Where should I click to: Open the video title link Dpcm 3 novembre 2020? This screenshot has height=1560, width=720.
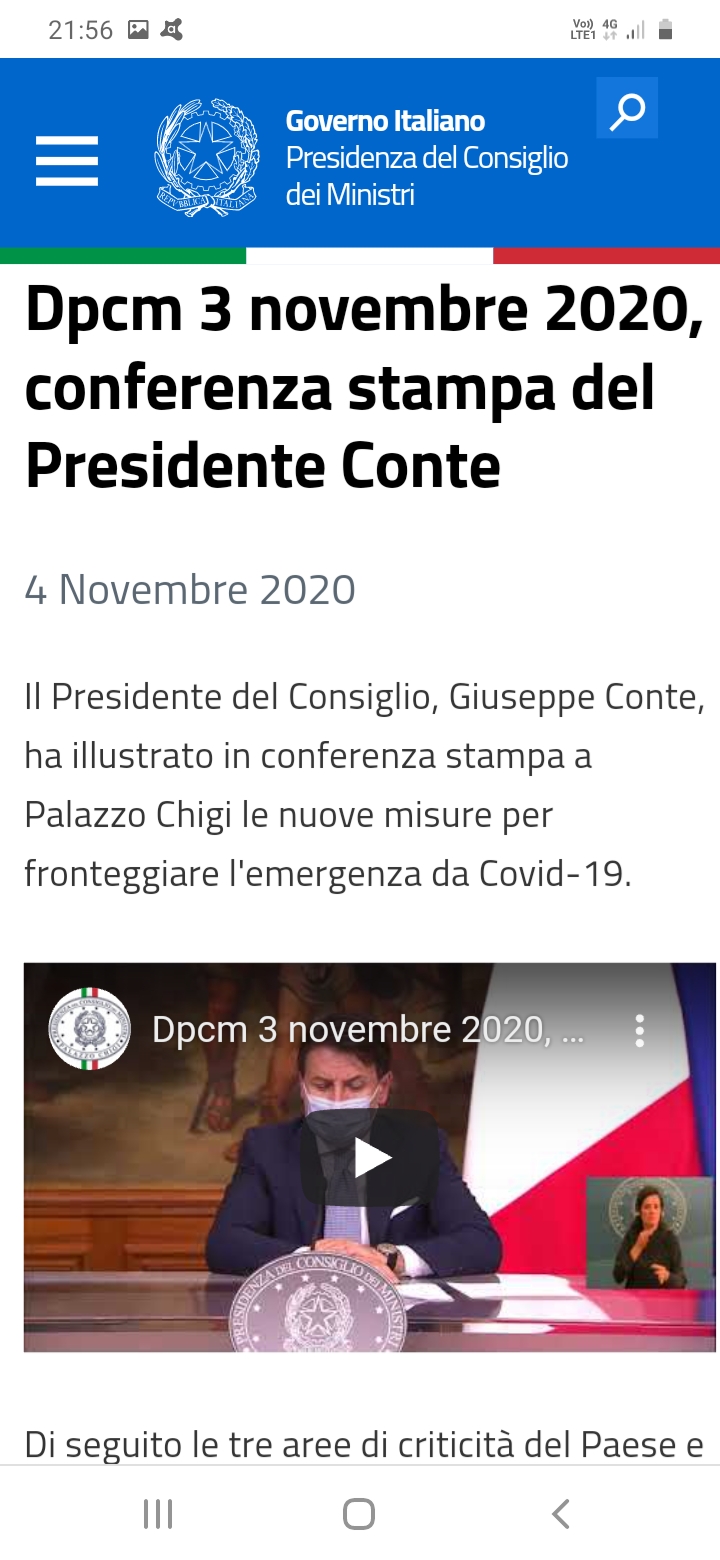pos(366,1030)
